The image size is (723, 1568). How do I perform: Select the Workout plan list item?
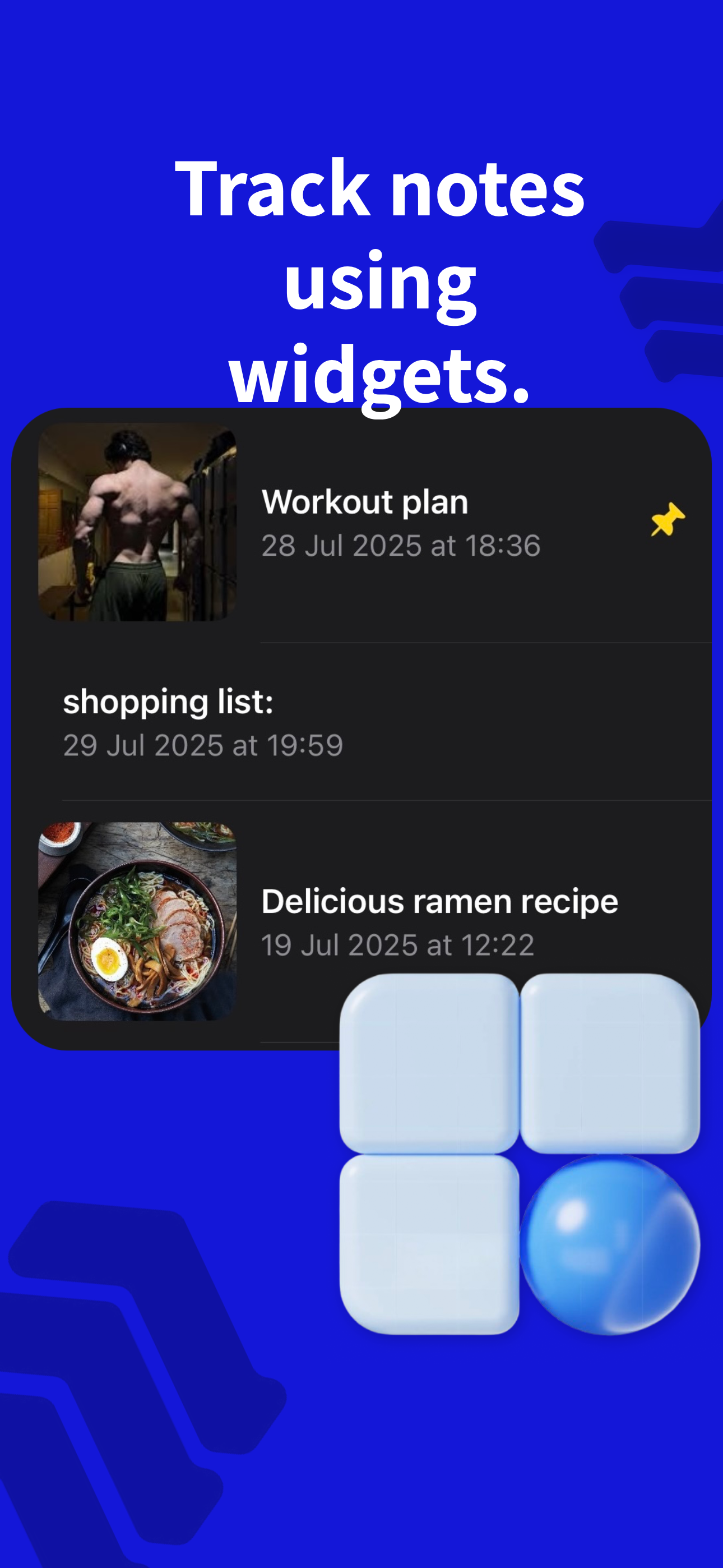coord(365,501)
